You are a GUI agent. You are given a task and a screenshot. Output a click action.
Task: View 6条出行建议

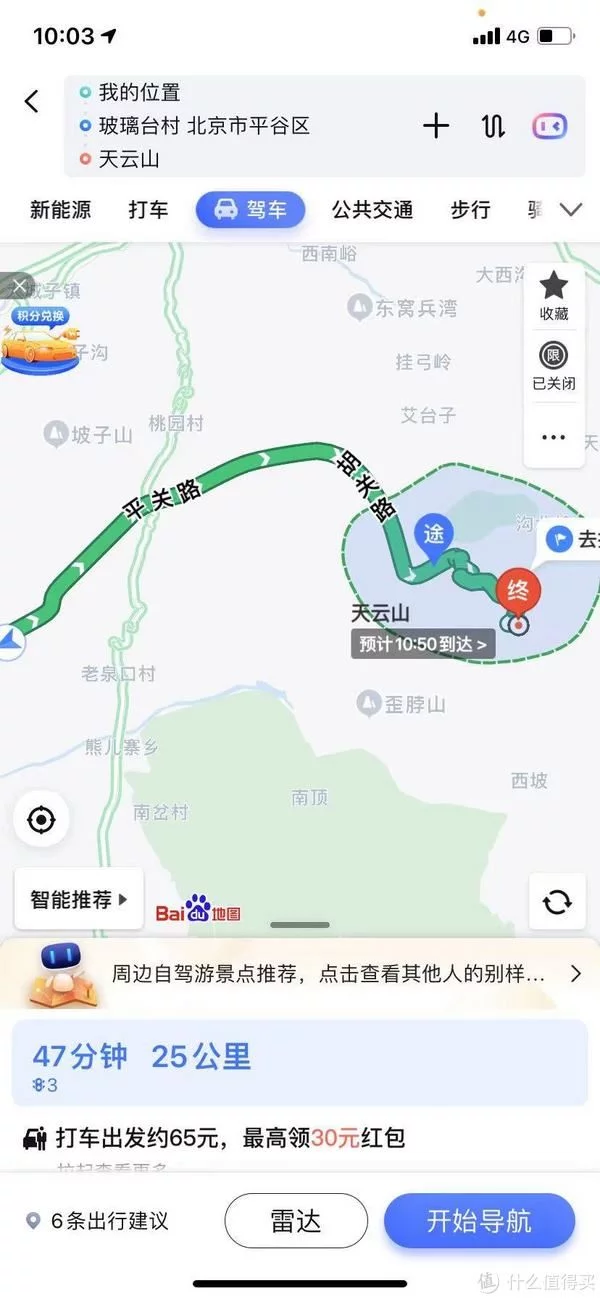point(98,1221)
